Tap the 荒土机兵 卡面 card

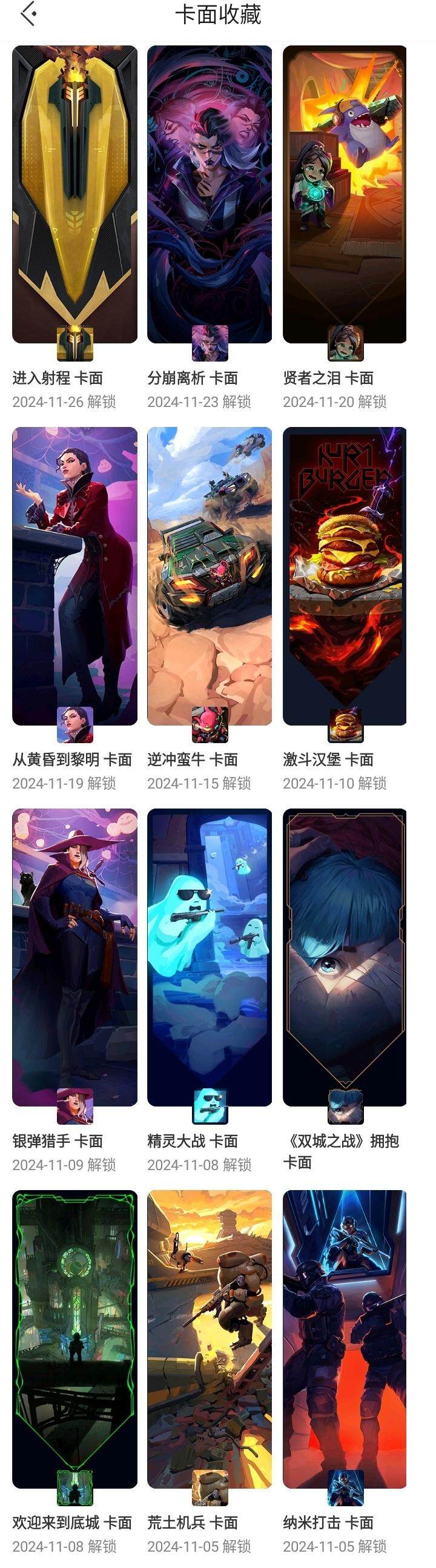point(210,1338)
